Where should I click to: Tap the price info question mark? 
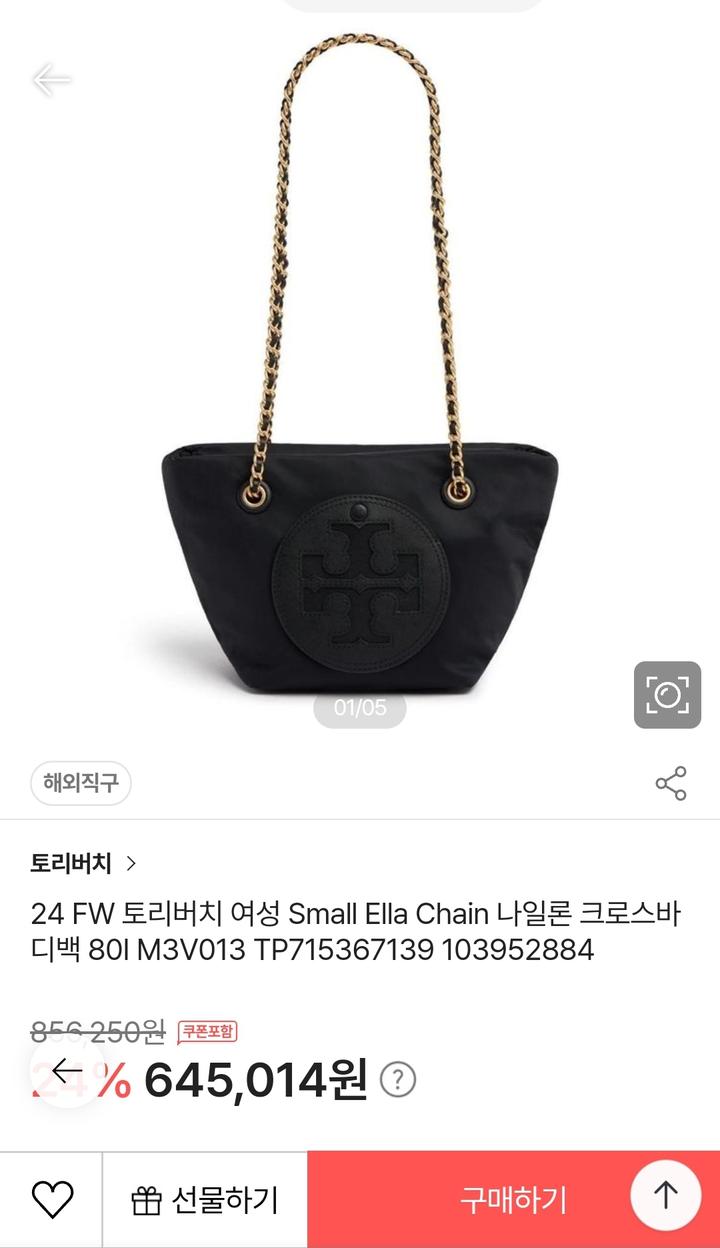398,1080
